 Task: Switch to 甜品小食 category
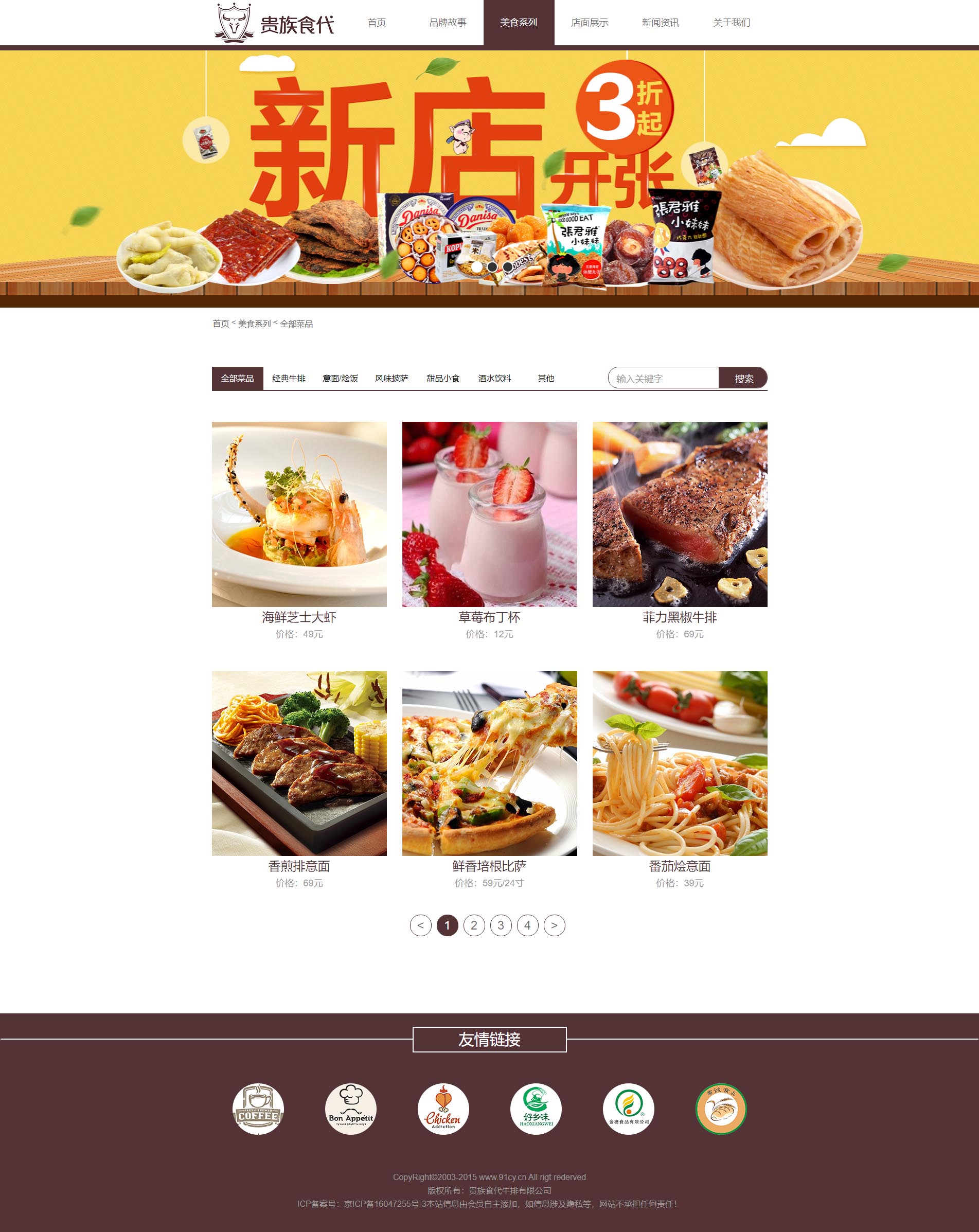[x=443, y=378]
